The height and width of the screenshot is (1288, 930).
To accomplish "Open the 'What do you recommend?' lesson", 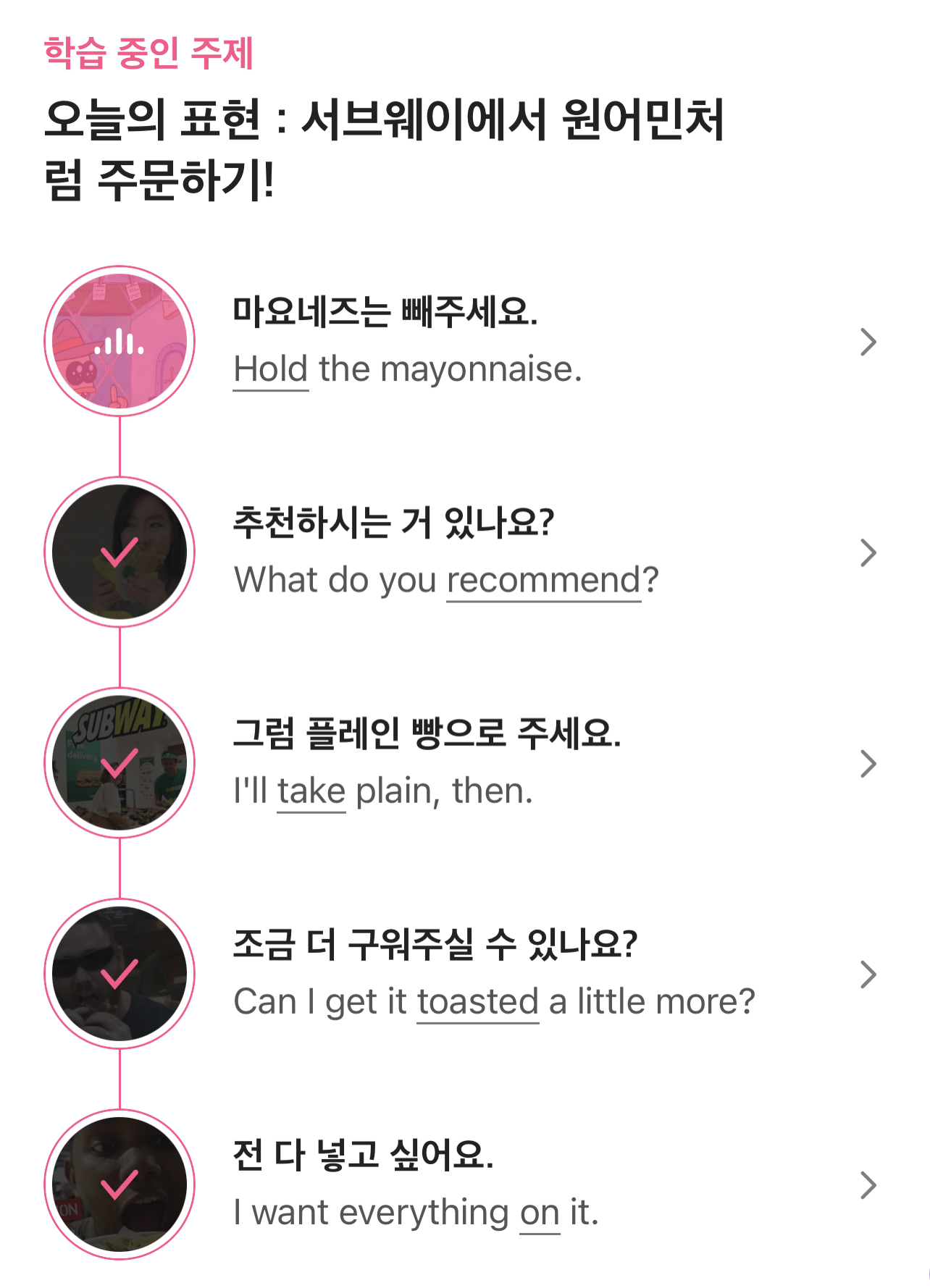I will 465,552.
